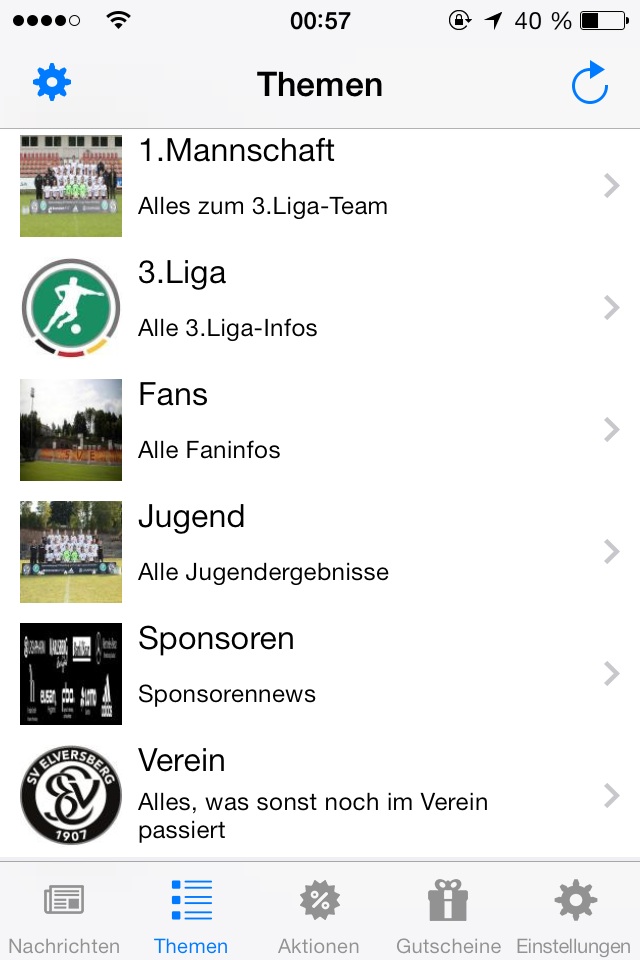Open settings gear in the top bar

[52, 82]
